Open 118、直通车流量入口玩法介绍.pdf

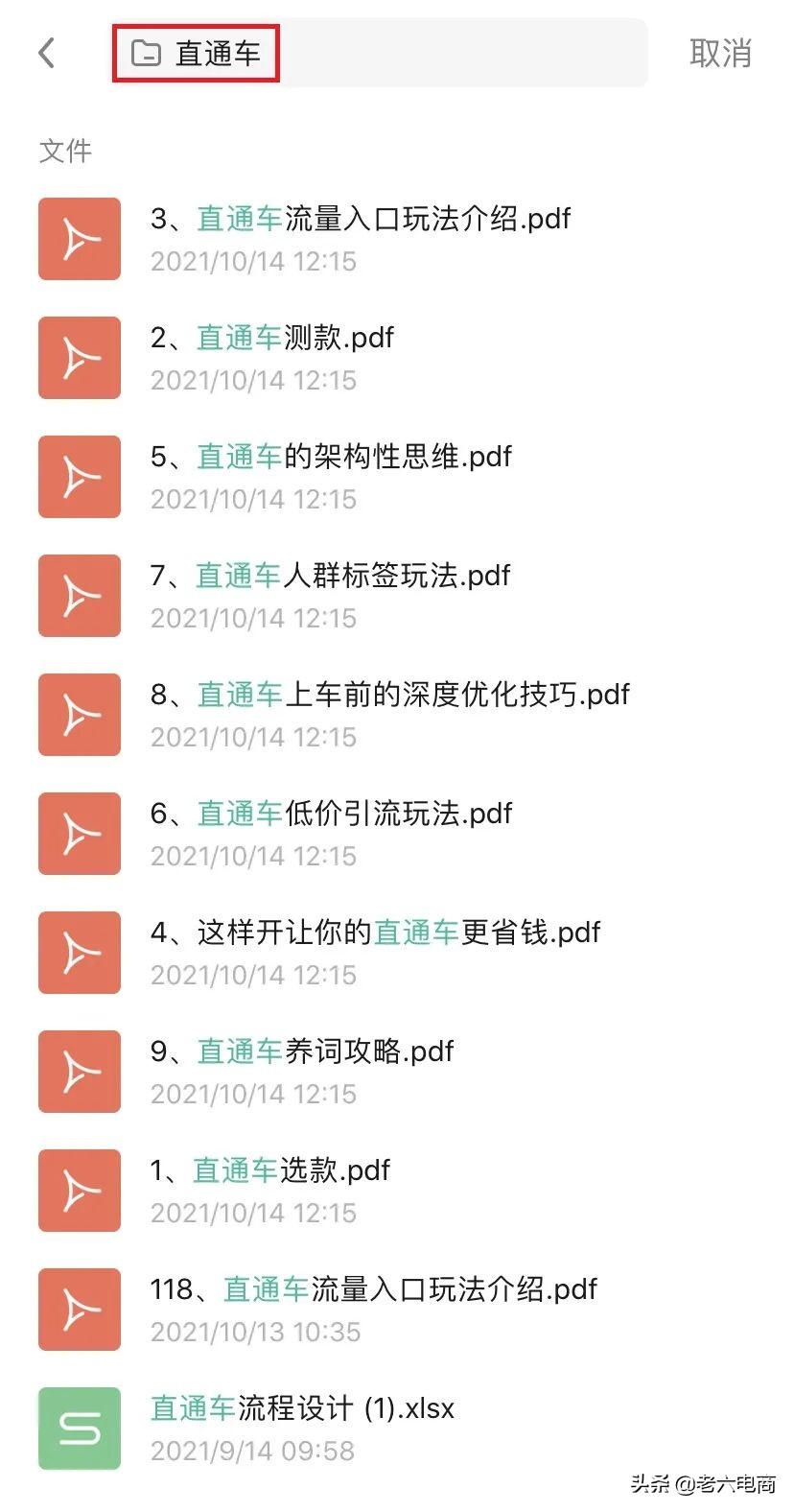374,1289
